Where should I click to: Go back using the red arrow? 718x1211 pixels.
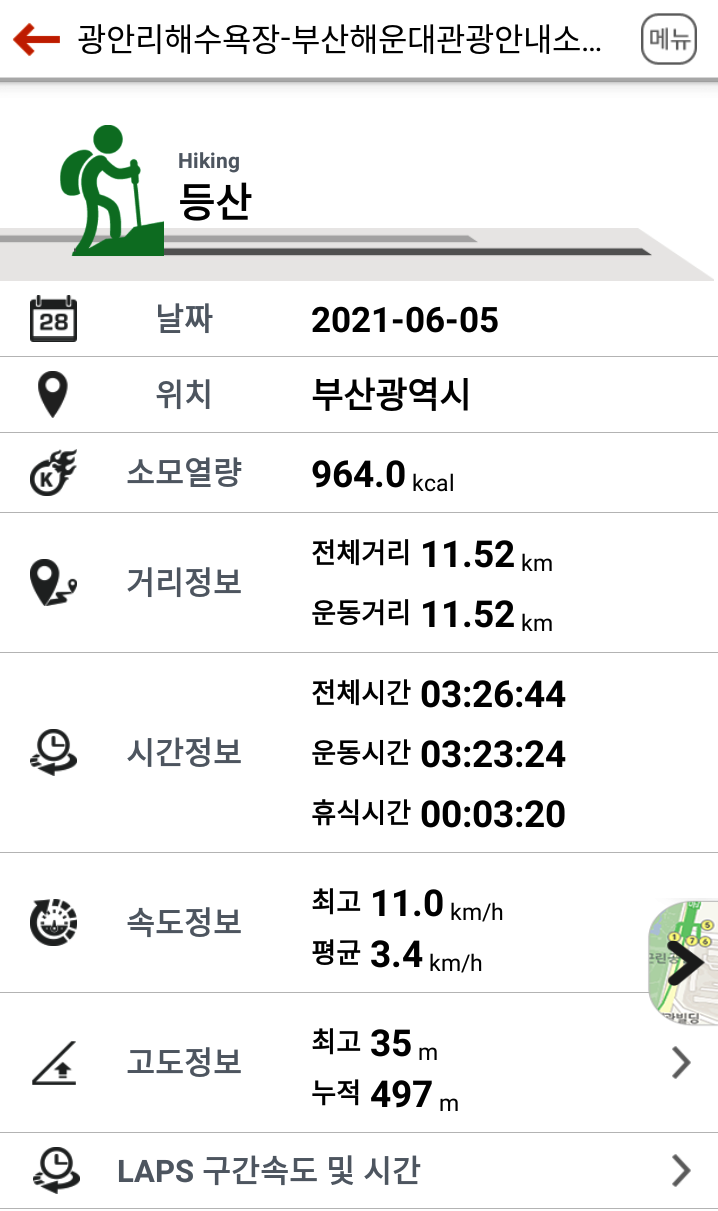pos(36,40)
